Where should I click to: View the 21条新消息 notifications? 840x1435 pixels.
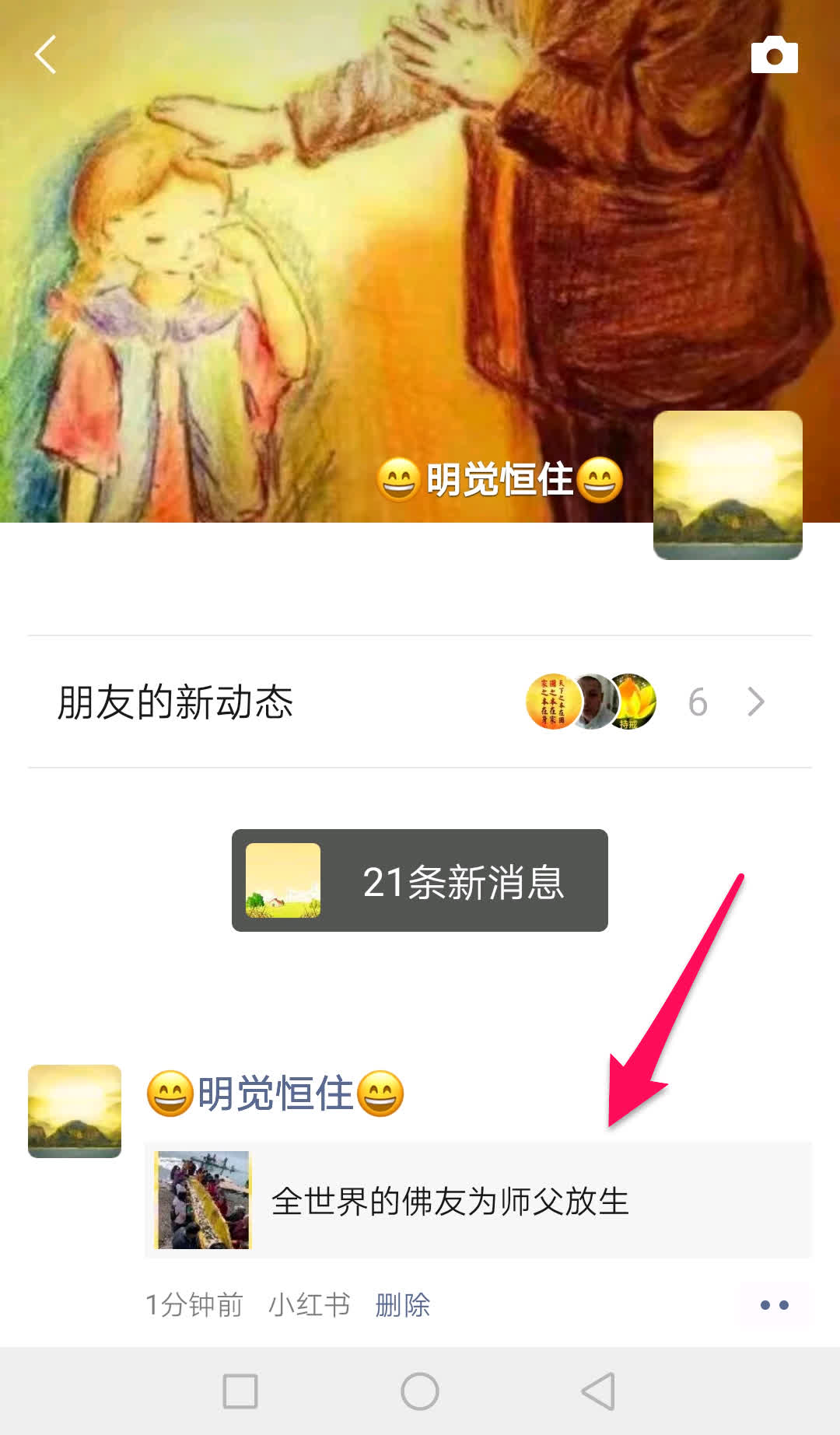click(420, 880)
